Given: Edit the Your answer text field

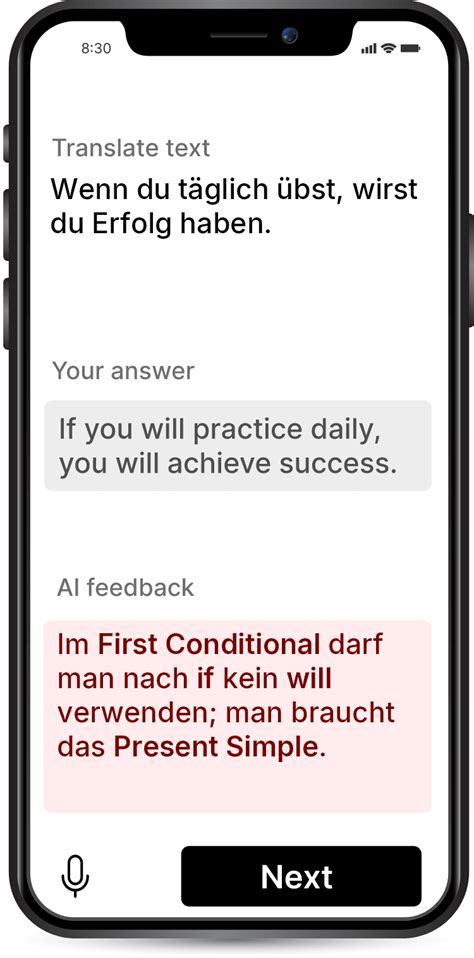Looking at the screenshot, I should point(238,446).
